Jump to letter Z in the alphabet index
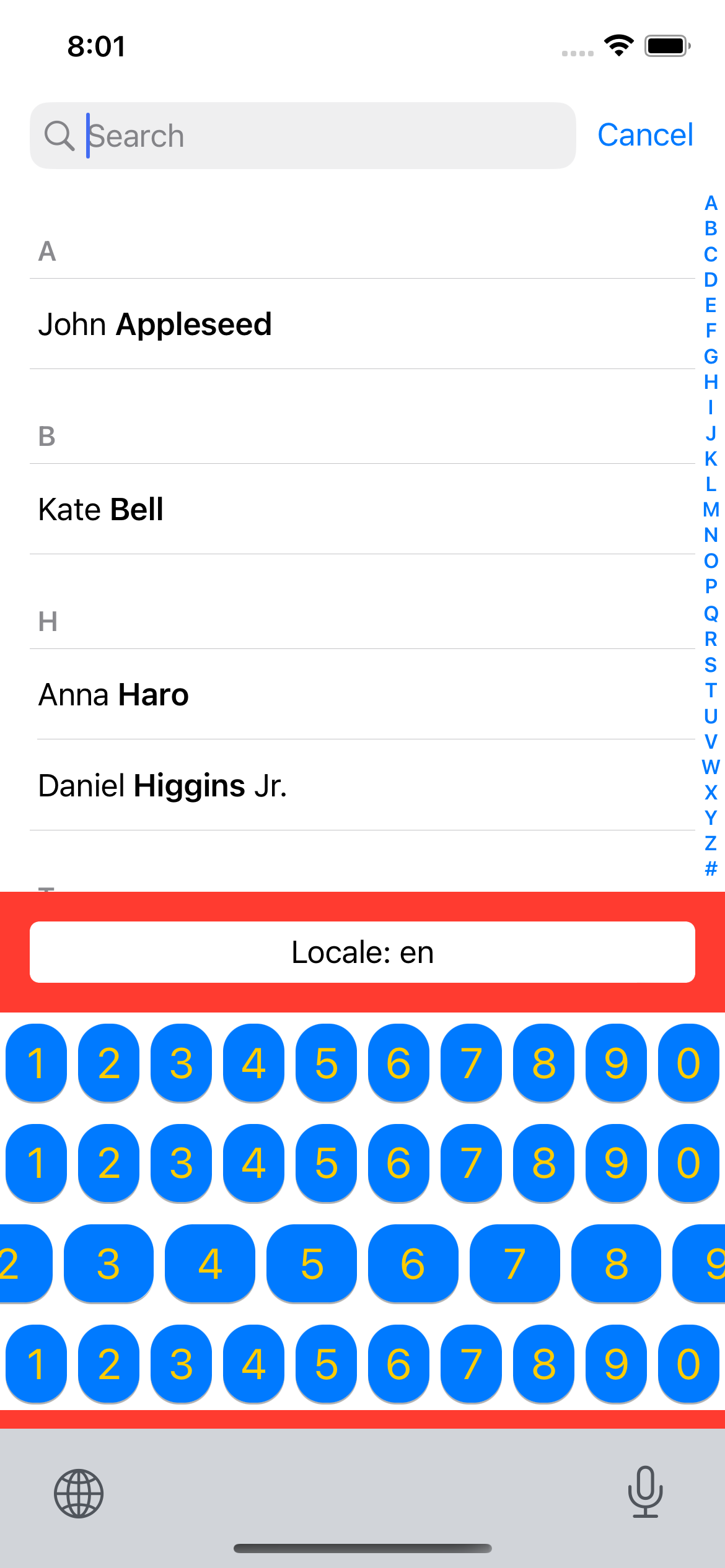Viewport: 725px width, 1568px height. click(x=711, y=843)
